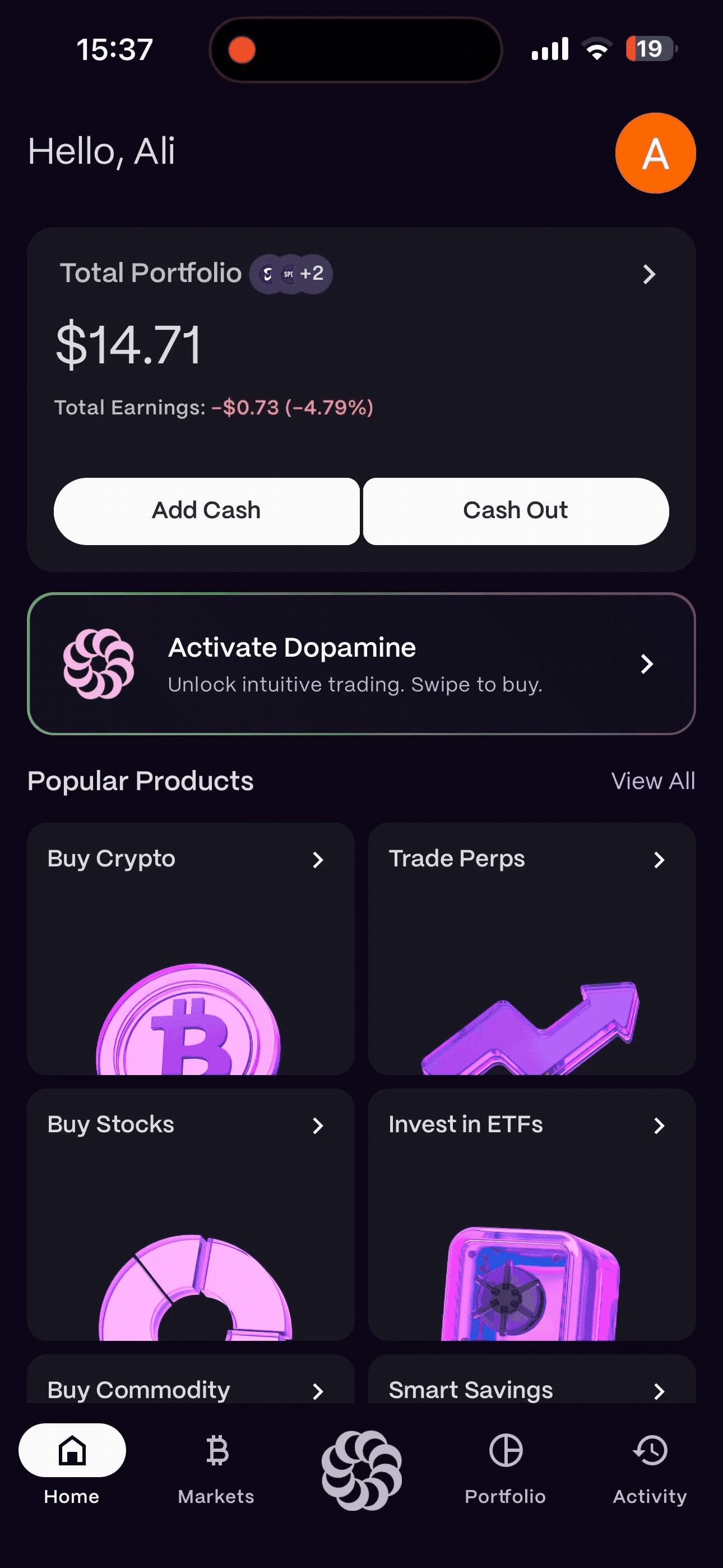The height and width of the screenshot is (1568, 723).
Task: Tap the center Dopamine logo tab
Action: [361, 1469]
